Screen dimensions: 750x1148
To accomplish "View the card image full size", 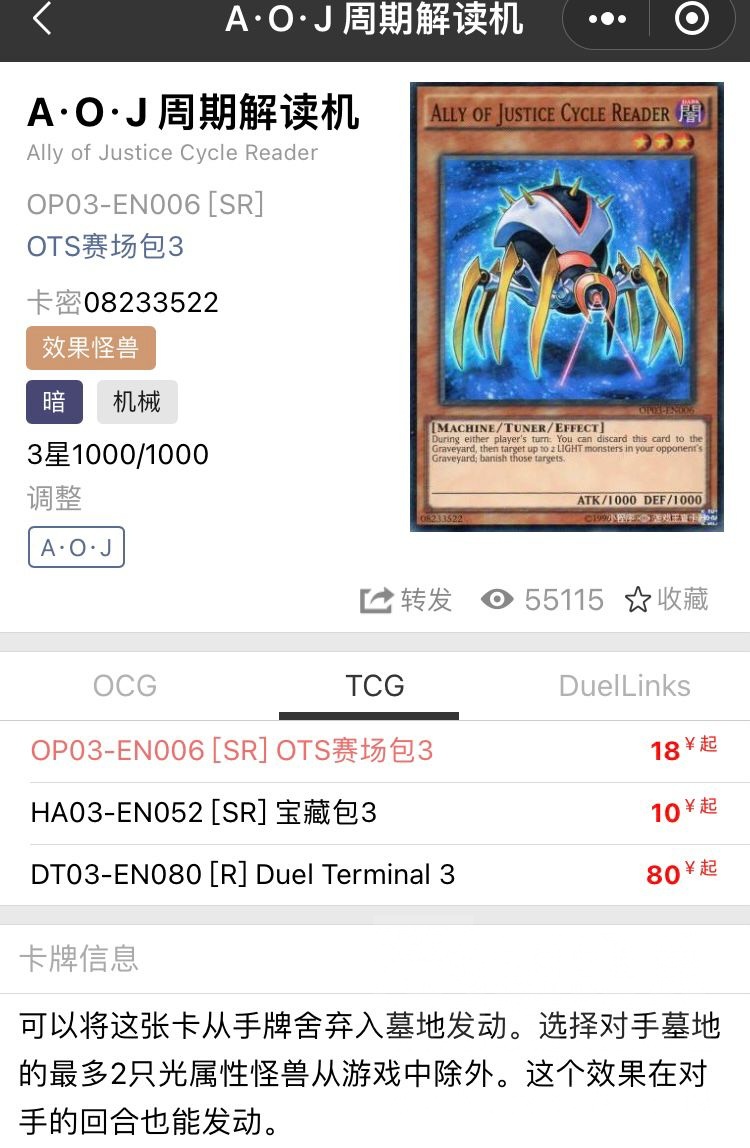I will click(566, 306).
